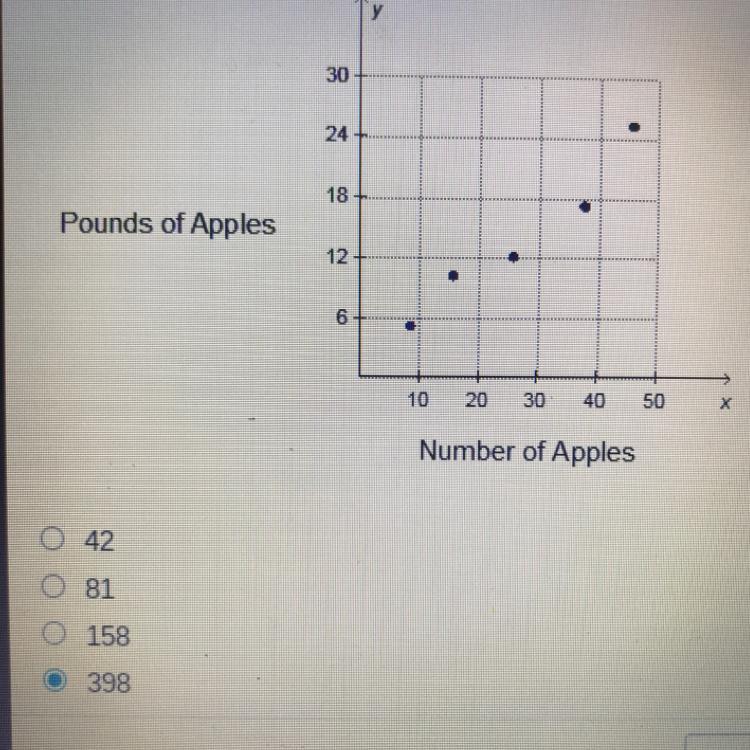The height and width of the screenshot is (750, 750).
Task: Tap the selected 398 radio button
Action: tap(55, 680)
